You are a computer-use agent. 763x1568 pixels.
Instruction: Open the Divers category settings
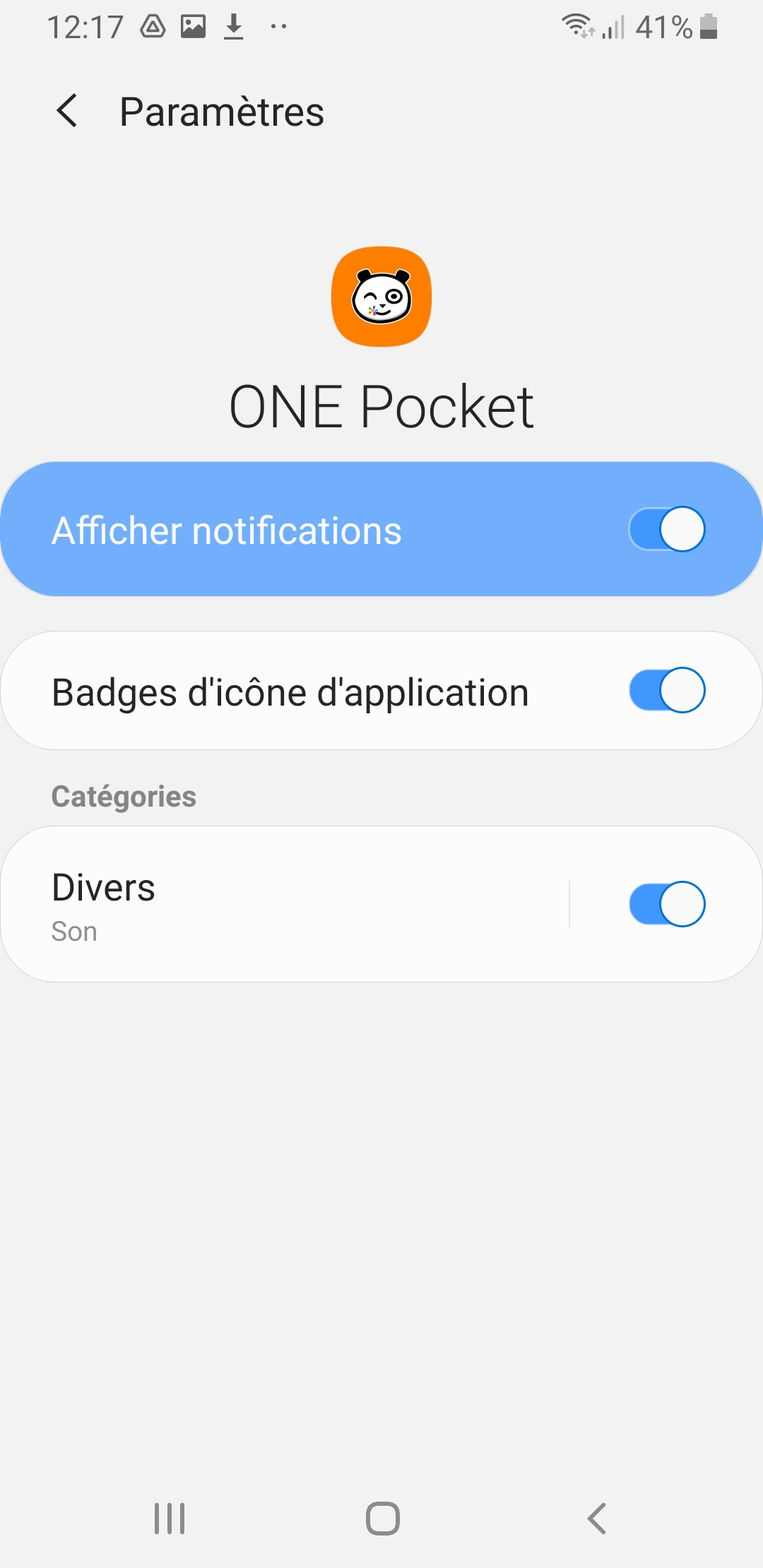click(283, 904)
